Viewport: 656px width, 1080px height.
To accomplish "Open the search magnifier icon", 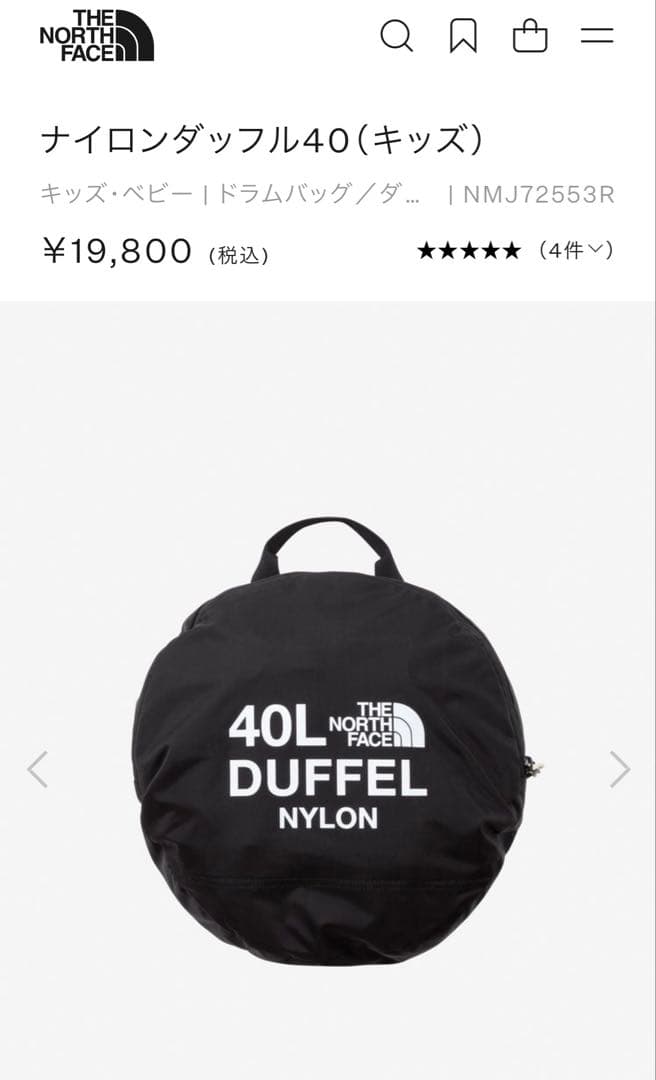I will [397, 36].
